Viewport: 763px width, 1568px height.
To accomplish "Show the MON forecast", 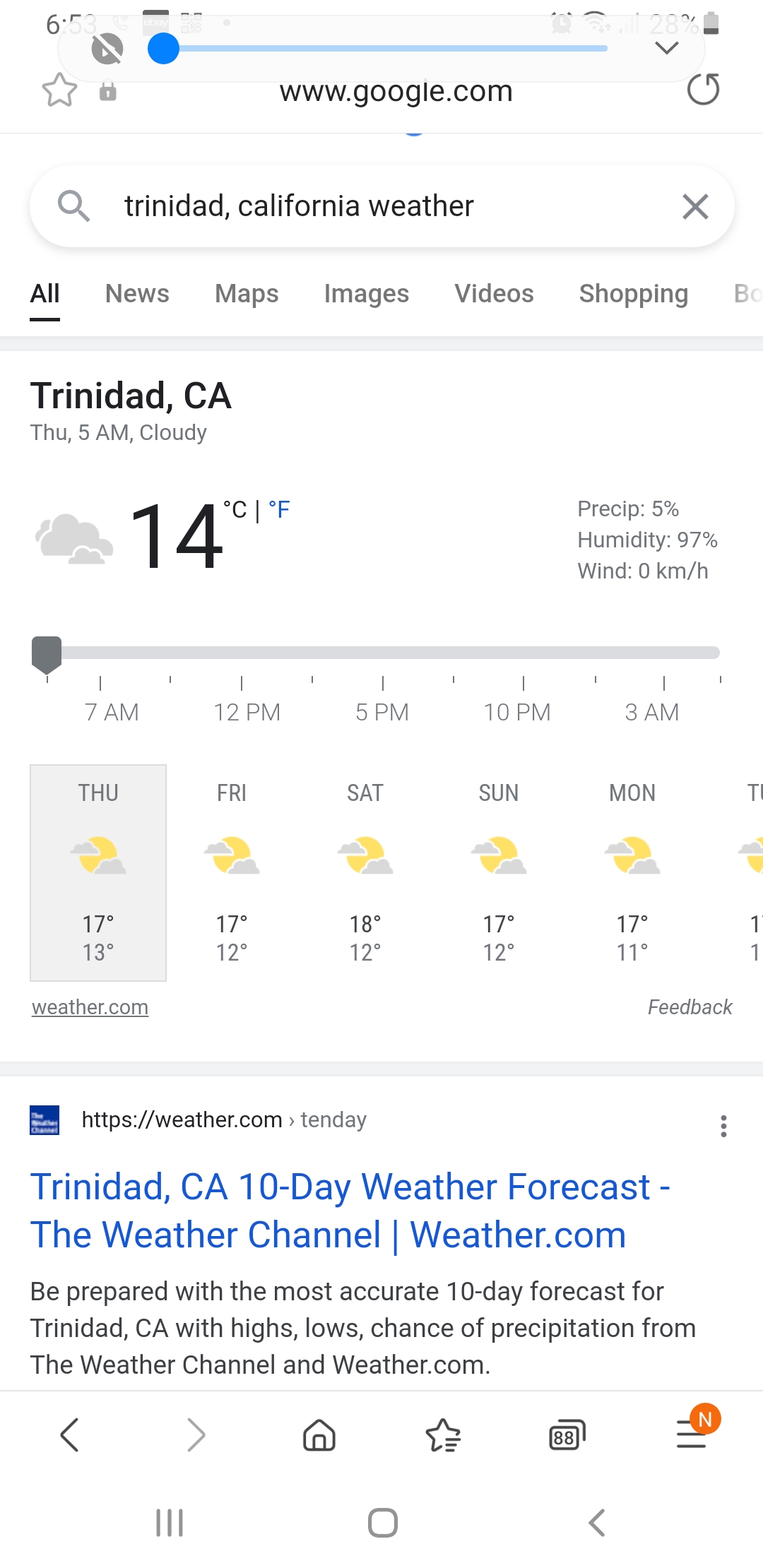I will coord(632,872).
